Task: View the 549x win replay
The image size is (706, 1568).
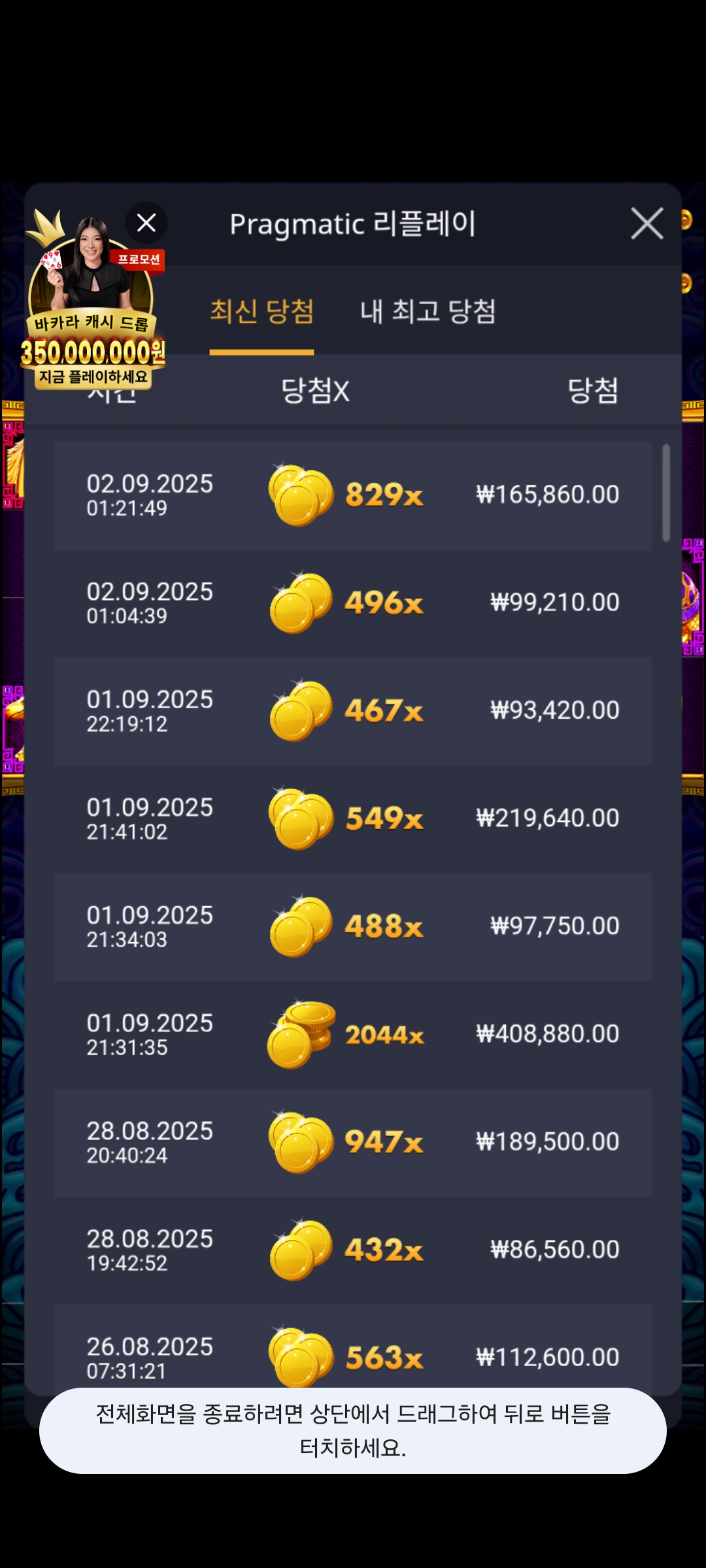Action: pos(352,819)
